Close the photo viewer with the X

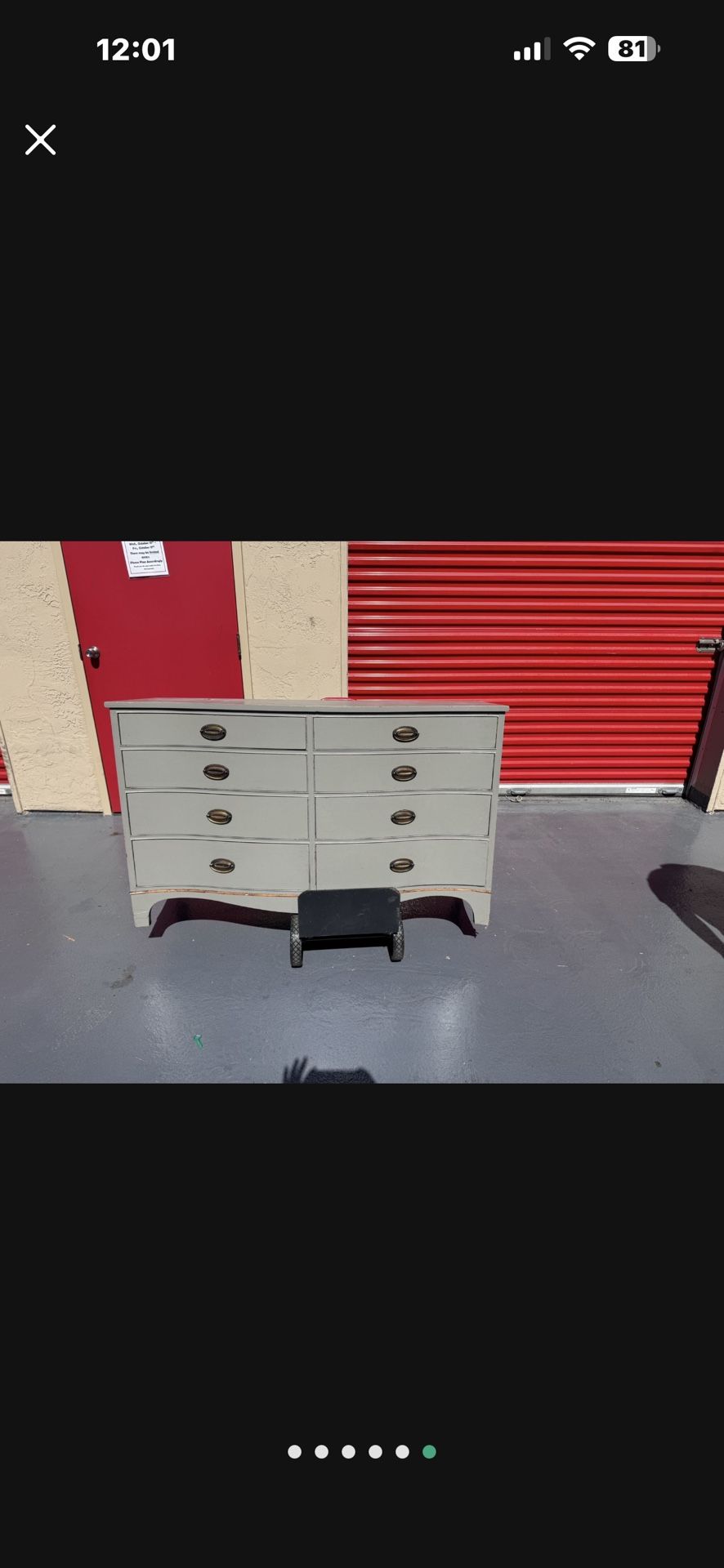tap(39, 139)
